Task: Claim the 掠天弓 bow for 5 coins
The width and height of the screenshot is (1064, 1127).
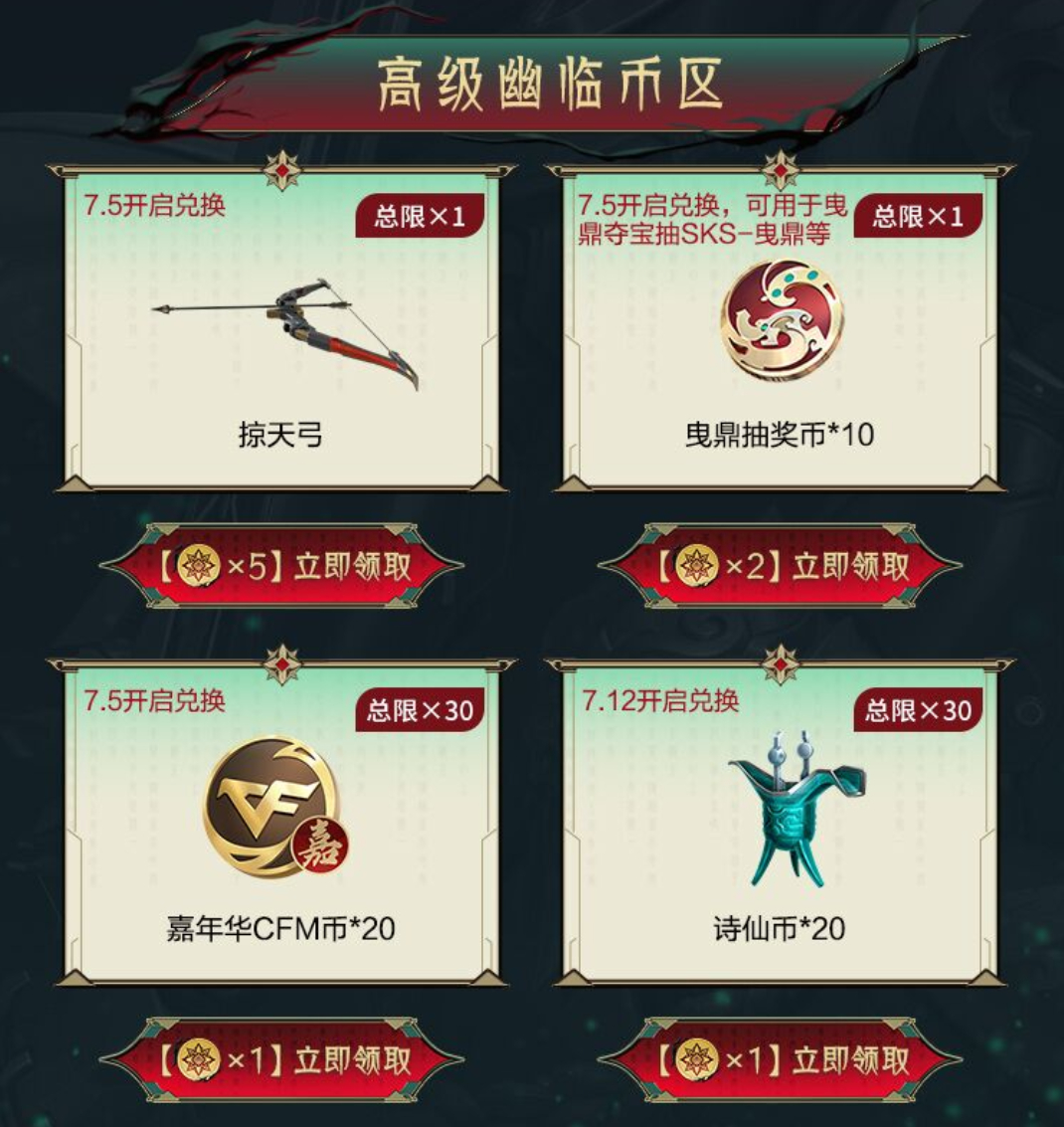Action: [x=282, y=567]
